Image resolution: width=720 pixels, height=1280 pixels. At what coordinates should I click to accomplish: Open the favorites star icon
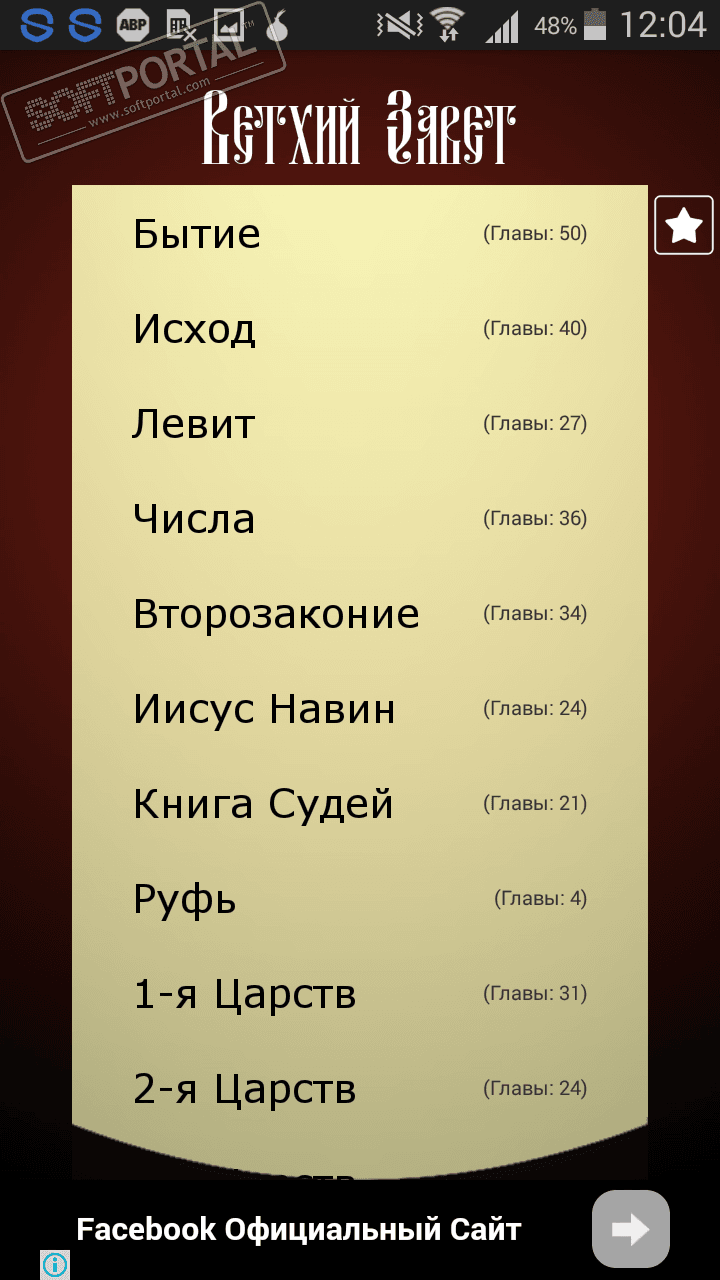point(684,226)
